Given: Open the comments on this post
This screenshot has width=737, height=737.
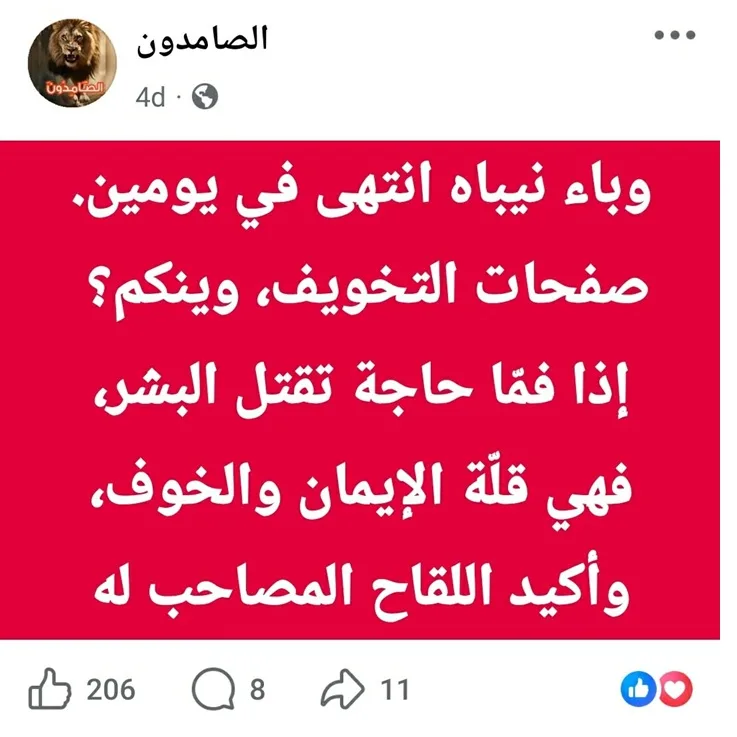Looking at the screenshot, I should (211, 689).
